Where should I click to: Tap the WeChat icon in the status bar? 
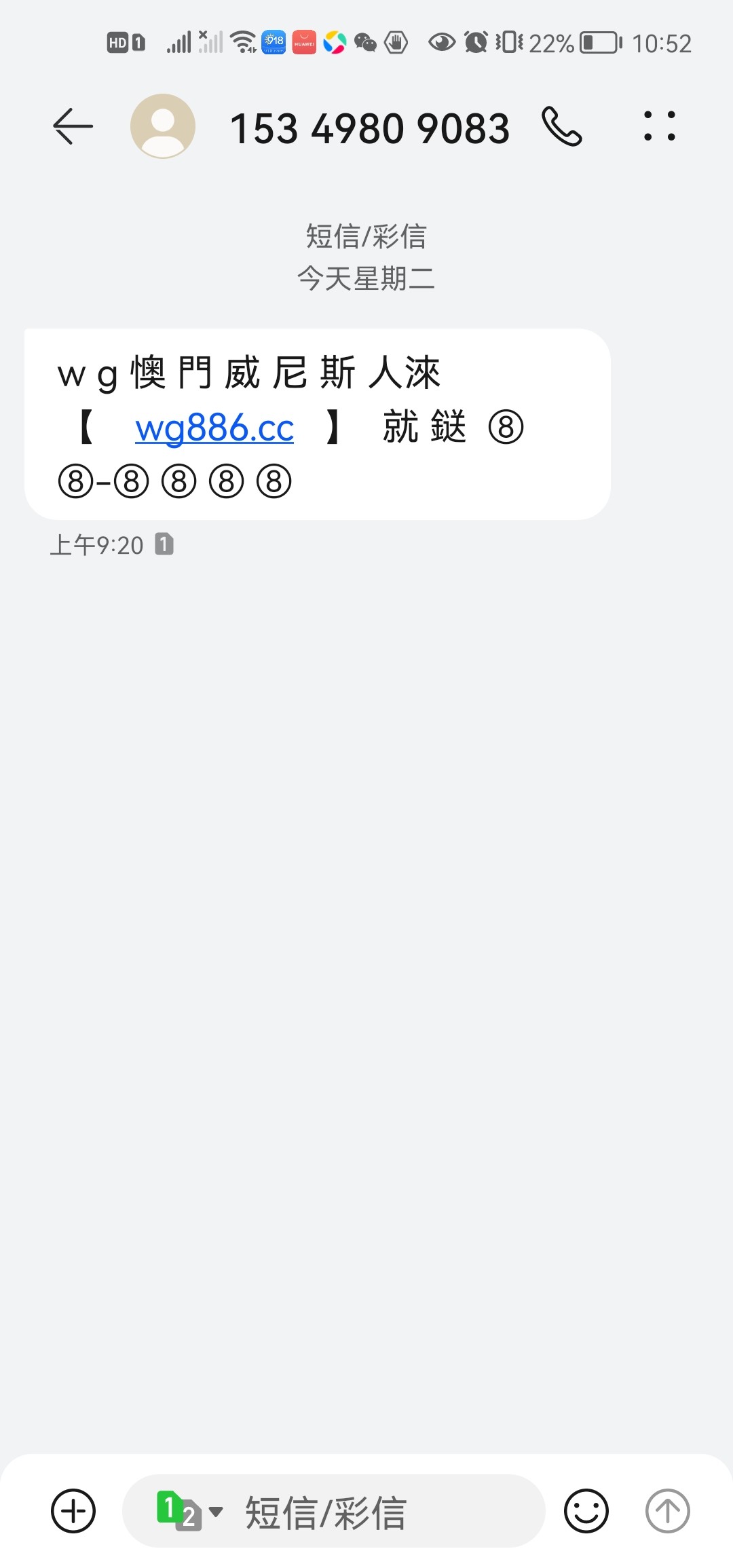(x=366, y=43)
